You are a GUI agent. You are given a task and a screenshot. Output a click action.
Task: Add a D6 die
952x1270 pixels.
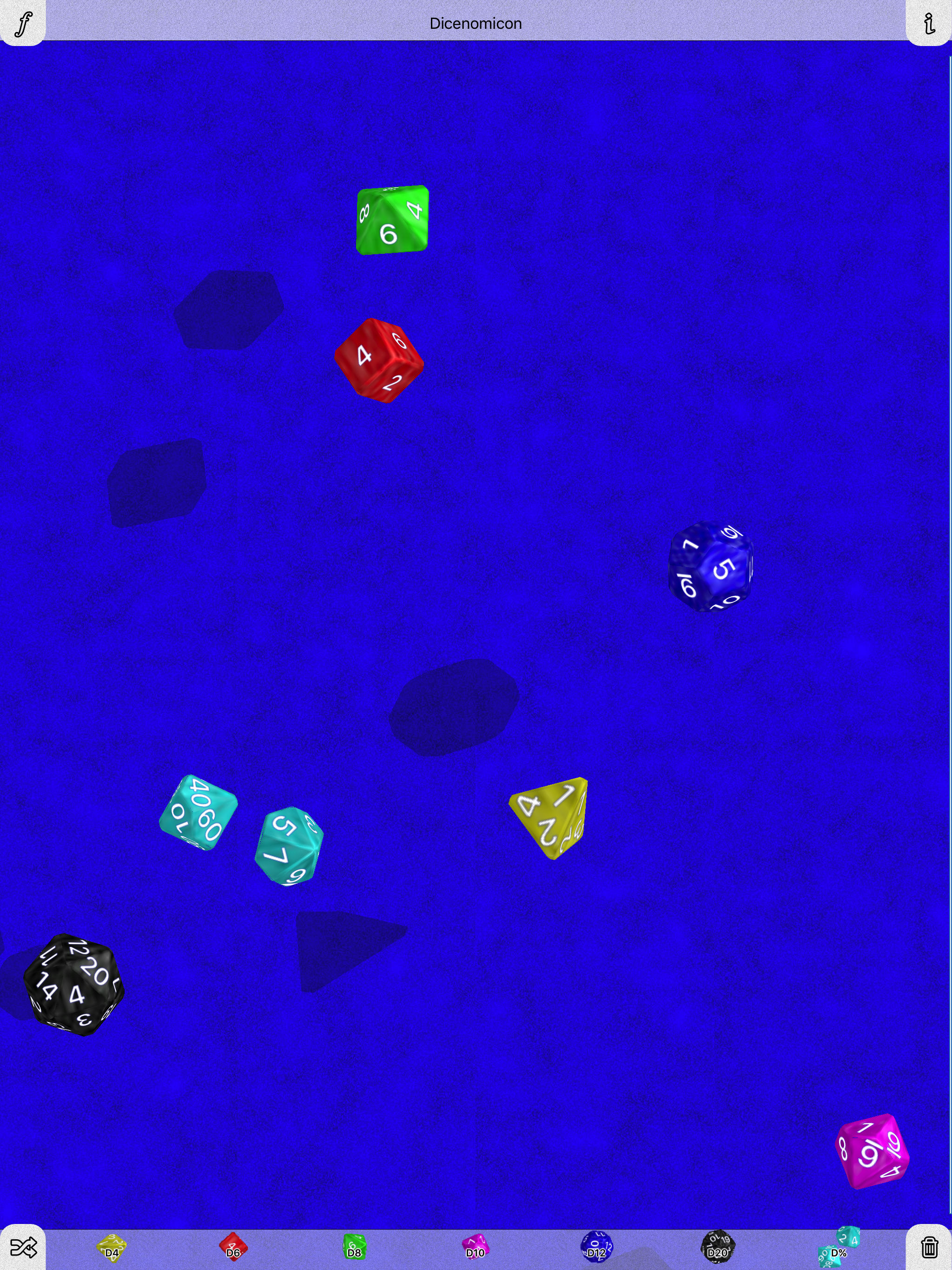pos(233,1247)
